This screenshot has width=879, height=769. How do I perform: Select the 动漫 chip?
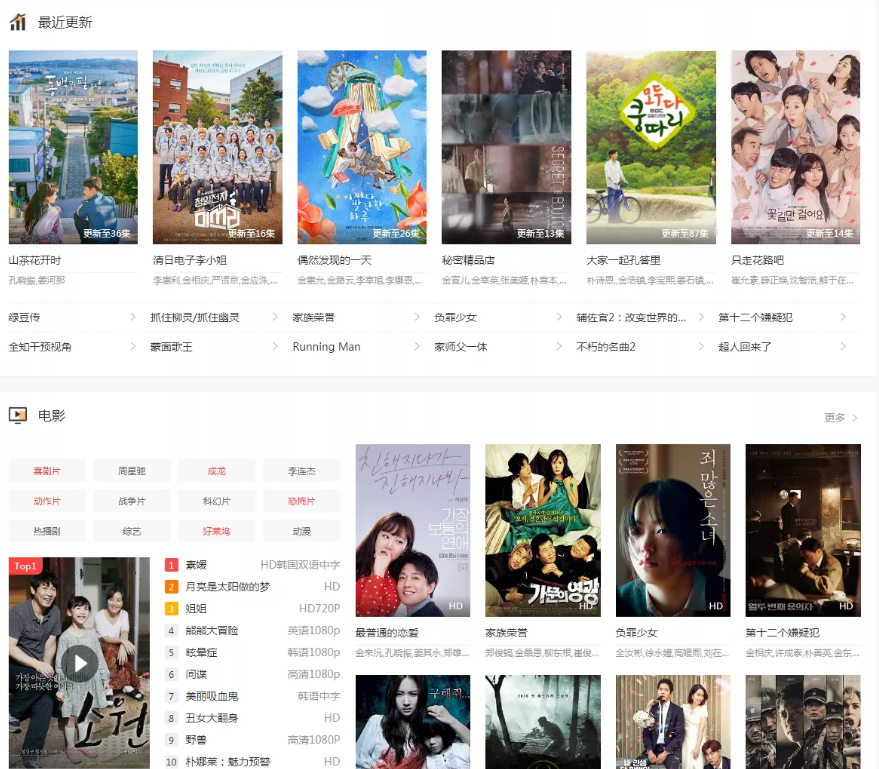pyautogui.click(x=301, y=531)
